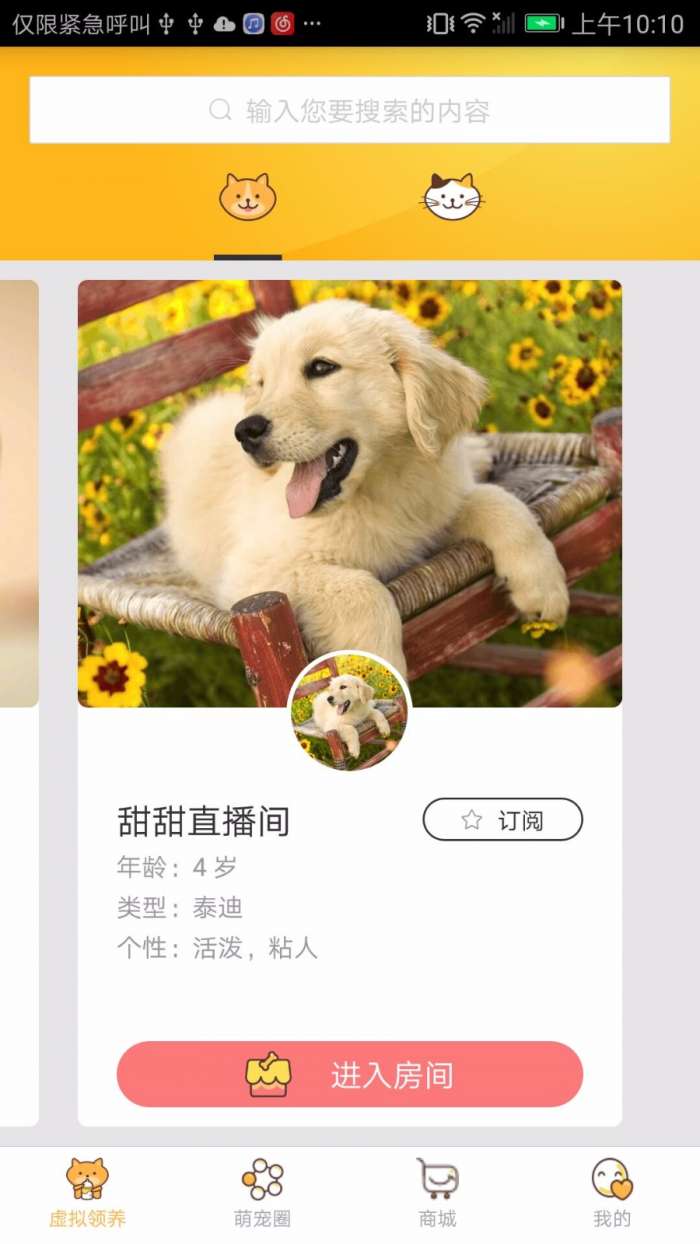Switch to the white calico cat tab
This screenshot has width=700, height=1244.
pos(452,197)
